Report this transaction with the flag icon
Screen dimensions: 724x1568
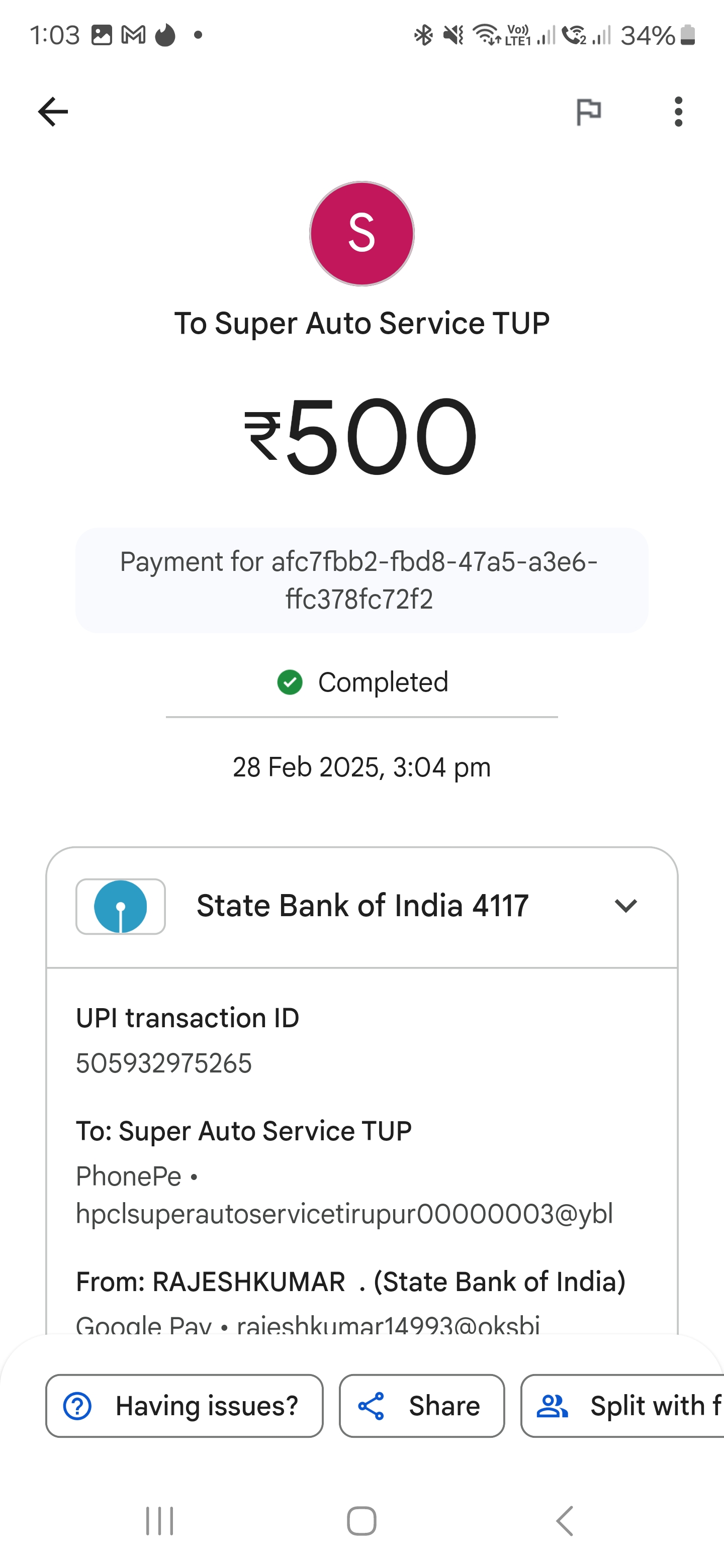coord(588,112)
